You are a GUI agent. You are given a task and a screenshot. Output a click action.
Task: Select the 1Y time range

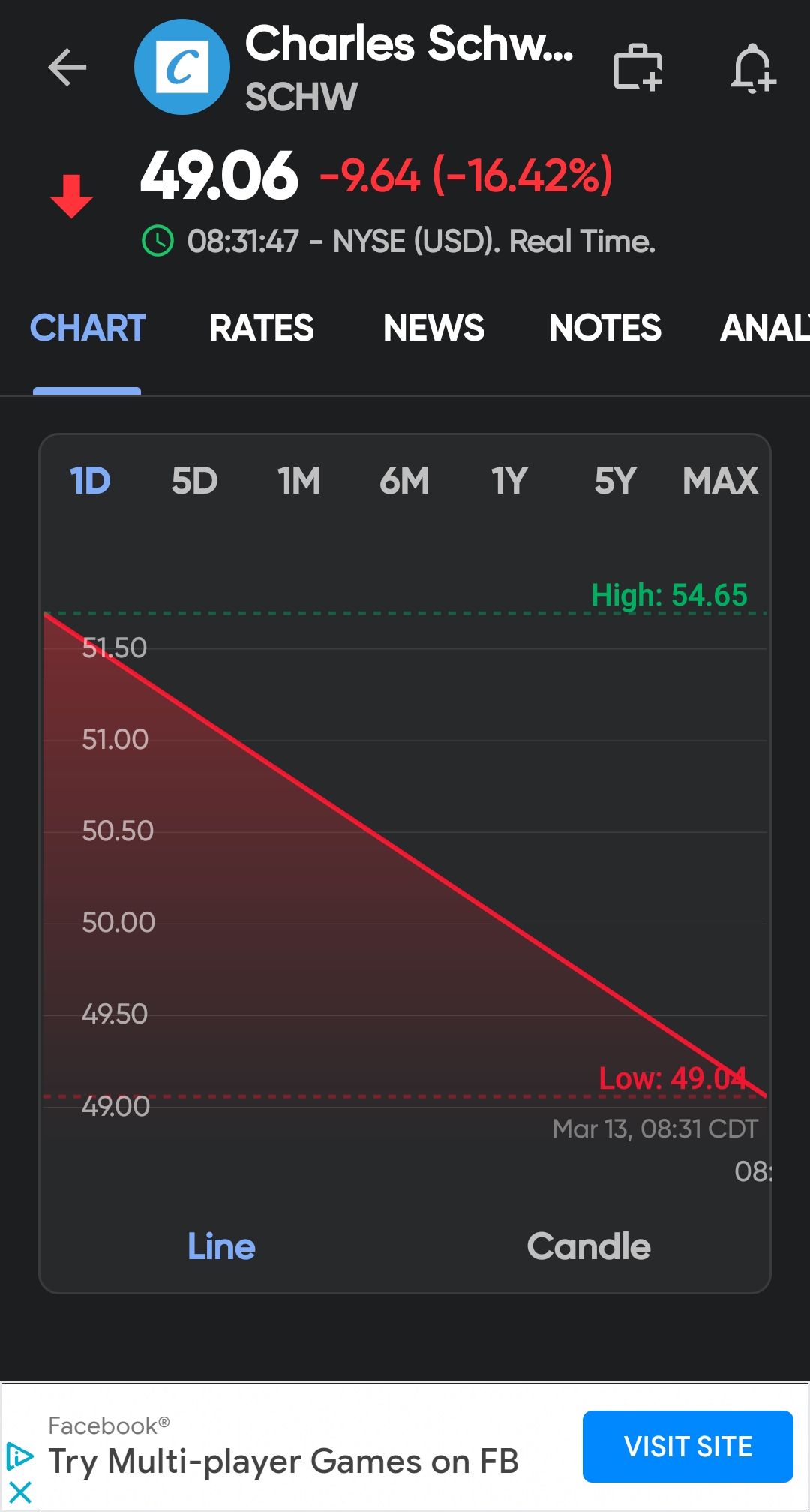point(509,481)
